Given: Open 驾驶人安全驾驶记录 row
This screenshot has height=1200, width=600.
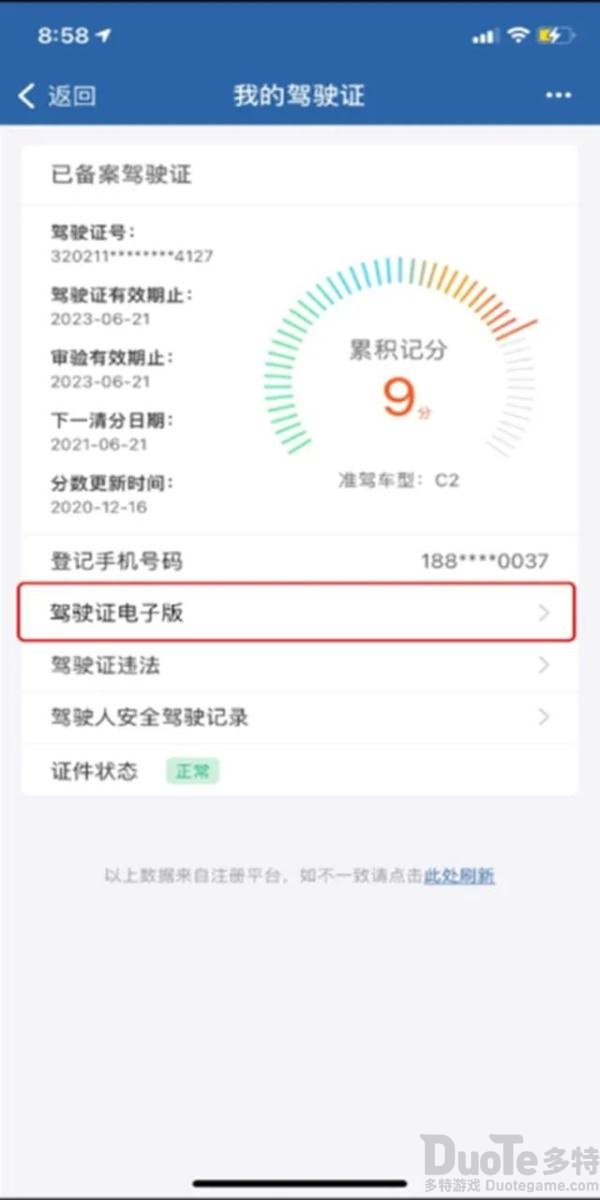Looking at the screenshot, I should coord(297,717).
